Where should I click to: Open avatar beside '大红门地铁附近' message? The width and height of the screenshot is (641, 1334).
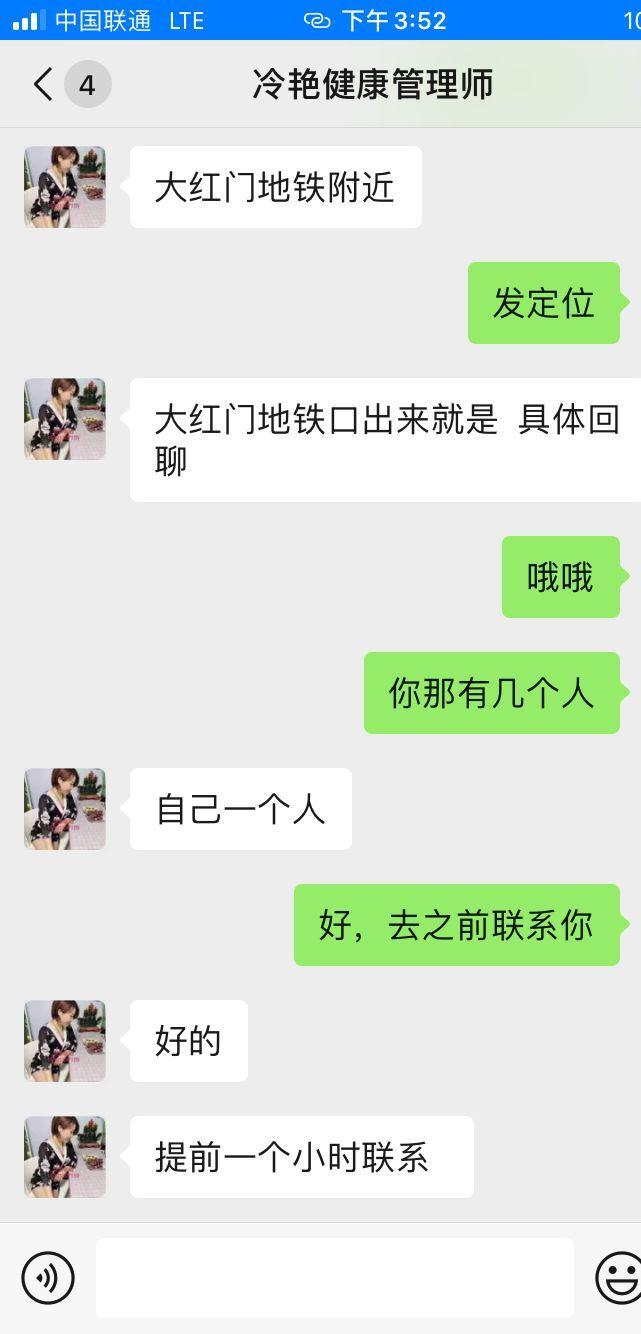coord(65,187)
